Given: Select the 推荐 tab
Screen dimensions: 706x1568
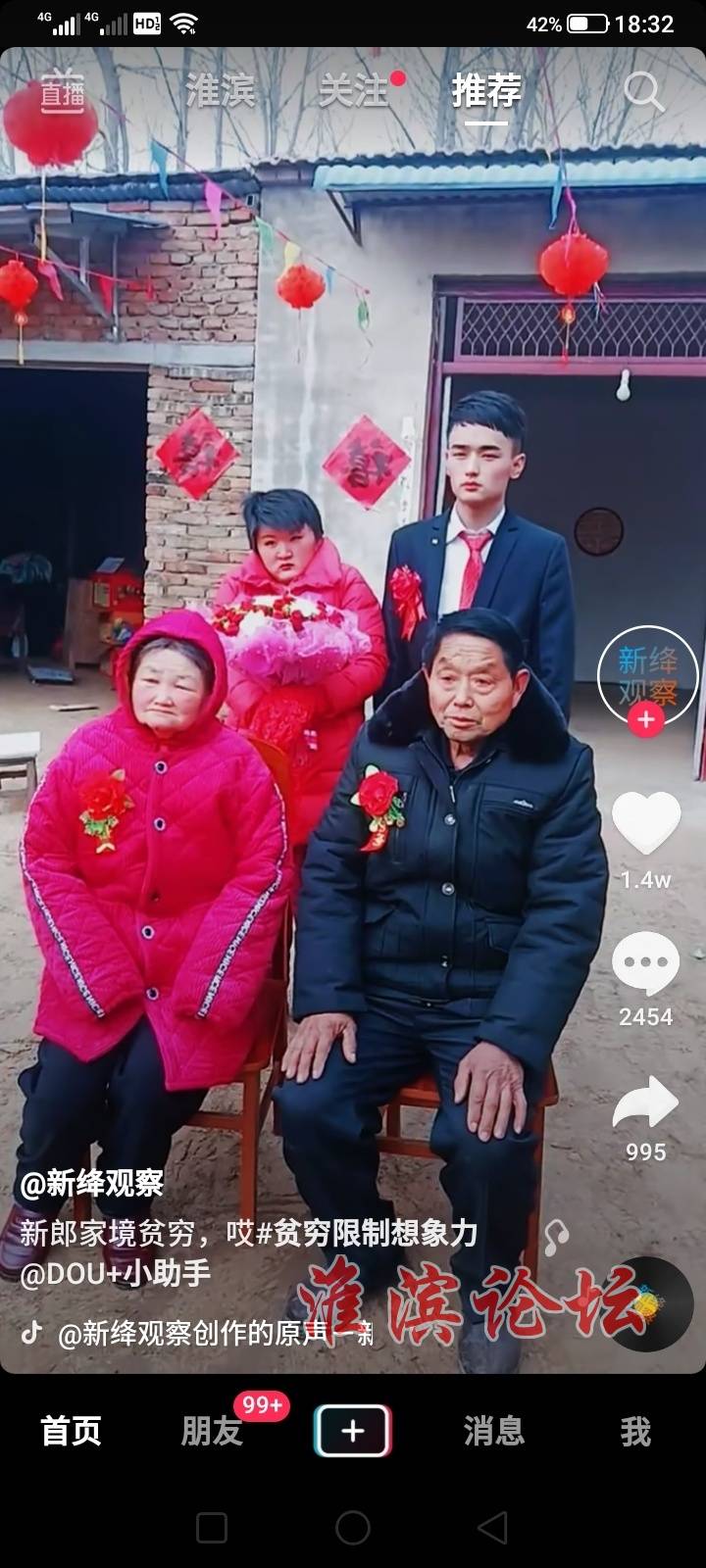Looking at the screenshot, I should tap(486, 92).
